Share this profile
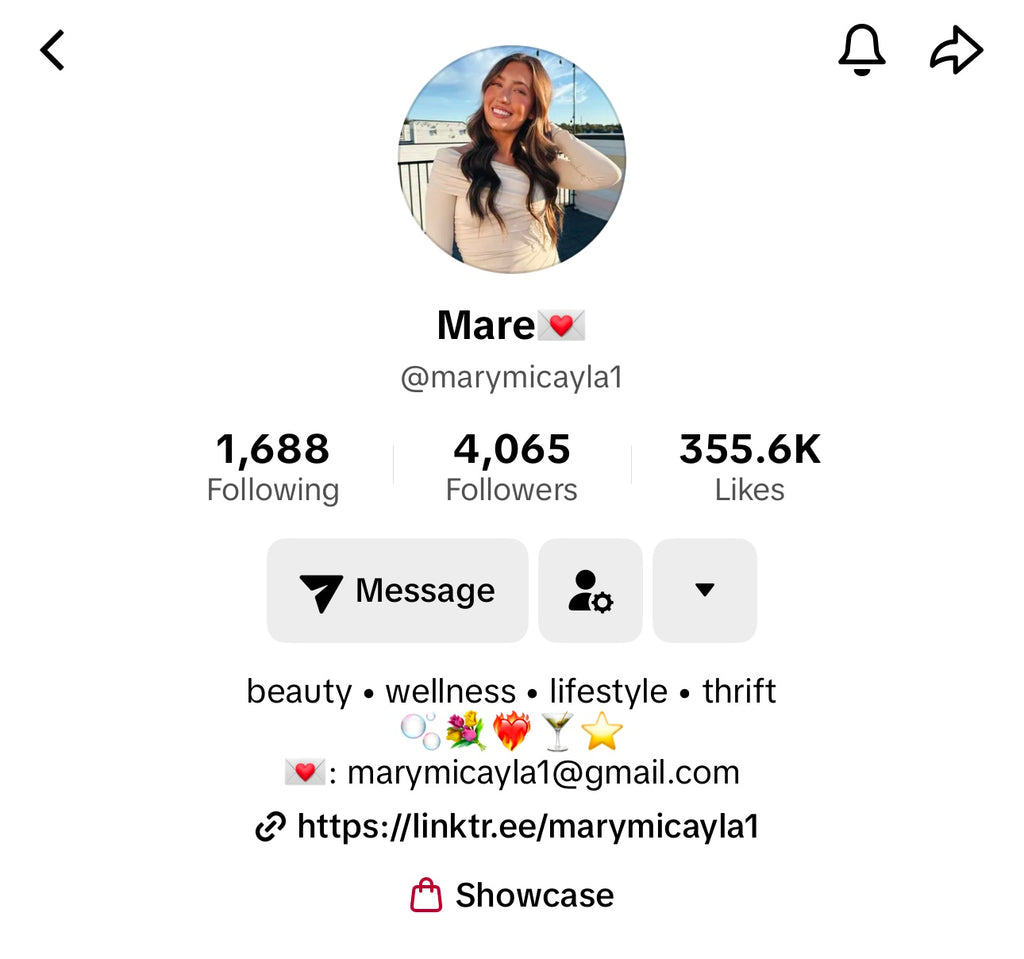 [956, 50]
